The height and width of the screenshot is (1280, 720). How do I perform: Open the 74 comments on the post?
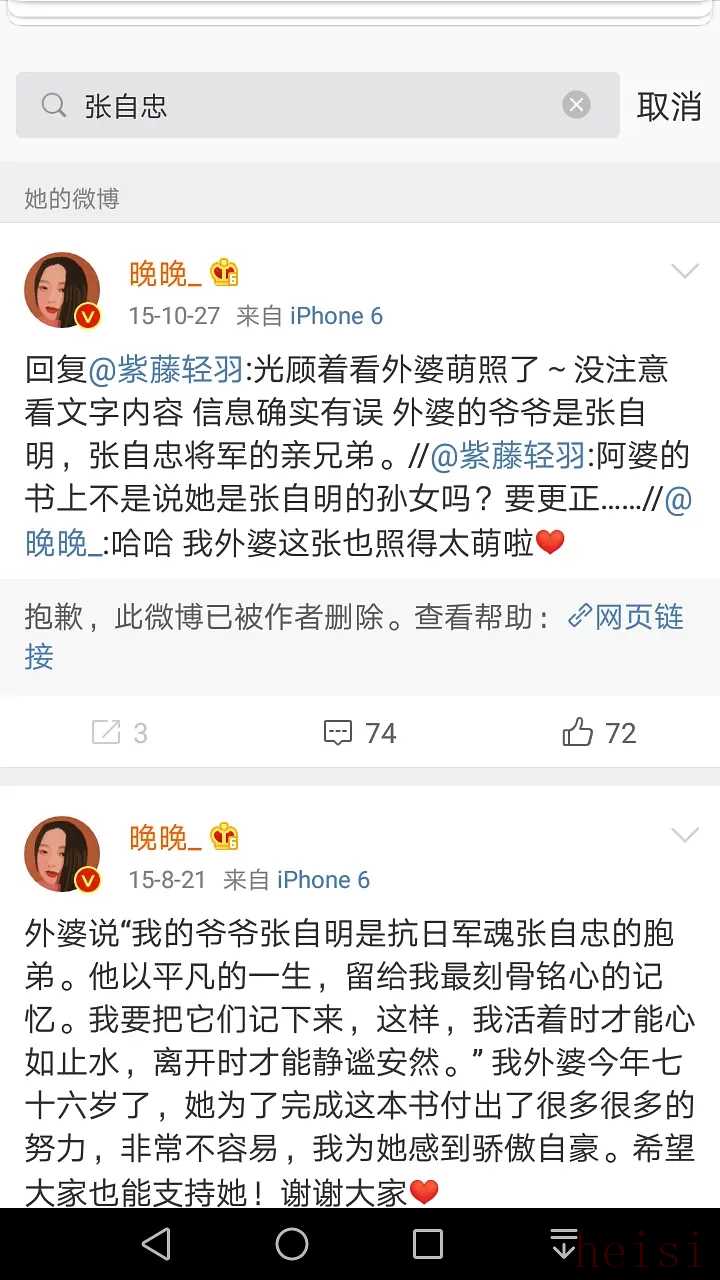[360, 733]
